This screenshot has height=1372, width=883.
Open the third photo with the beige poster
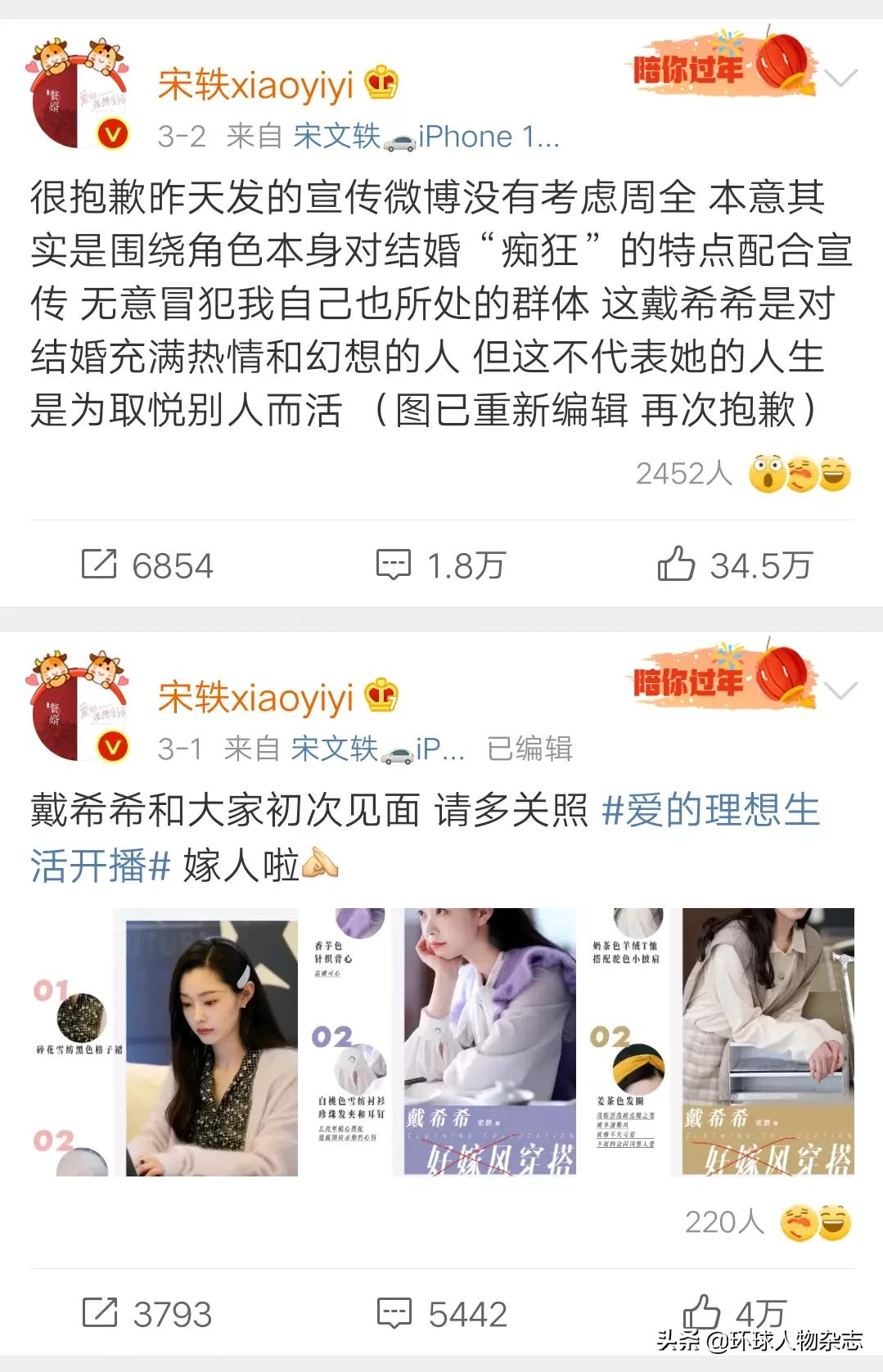pyautogui.click(x=721, y=1041)
